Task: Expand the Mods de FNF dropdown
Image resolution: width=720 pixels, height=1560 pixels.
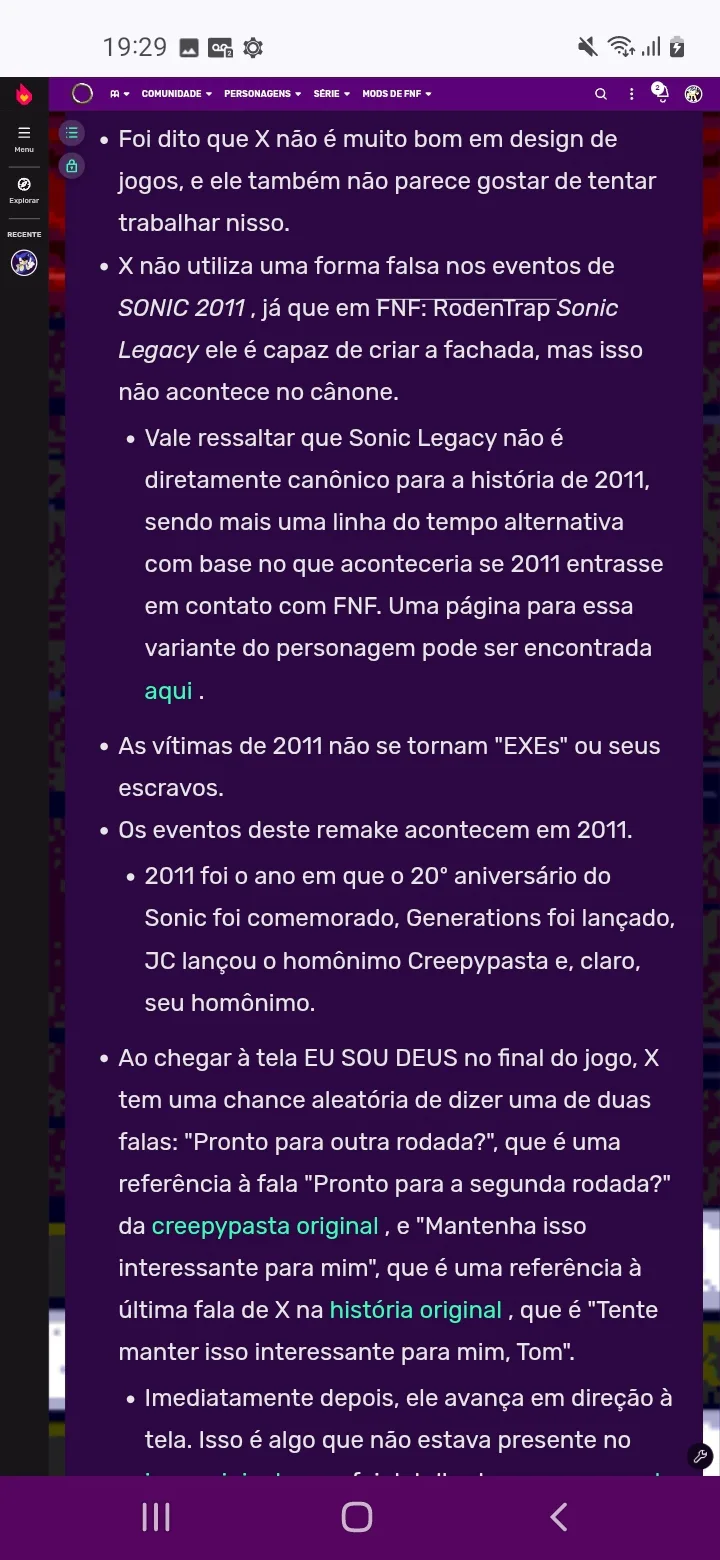Action: pyautogui.click(x=397, y=94)
